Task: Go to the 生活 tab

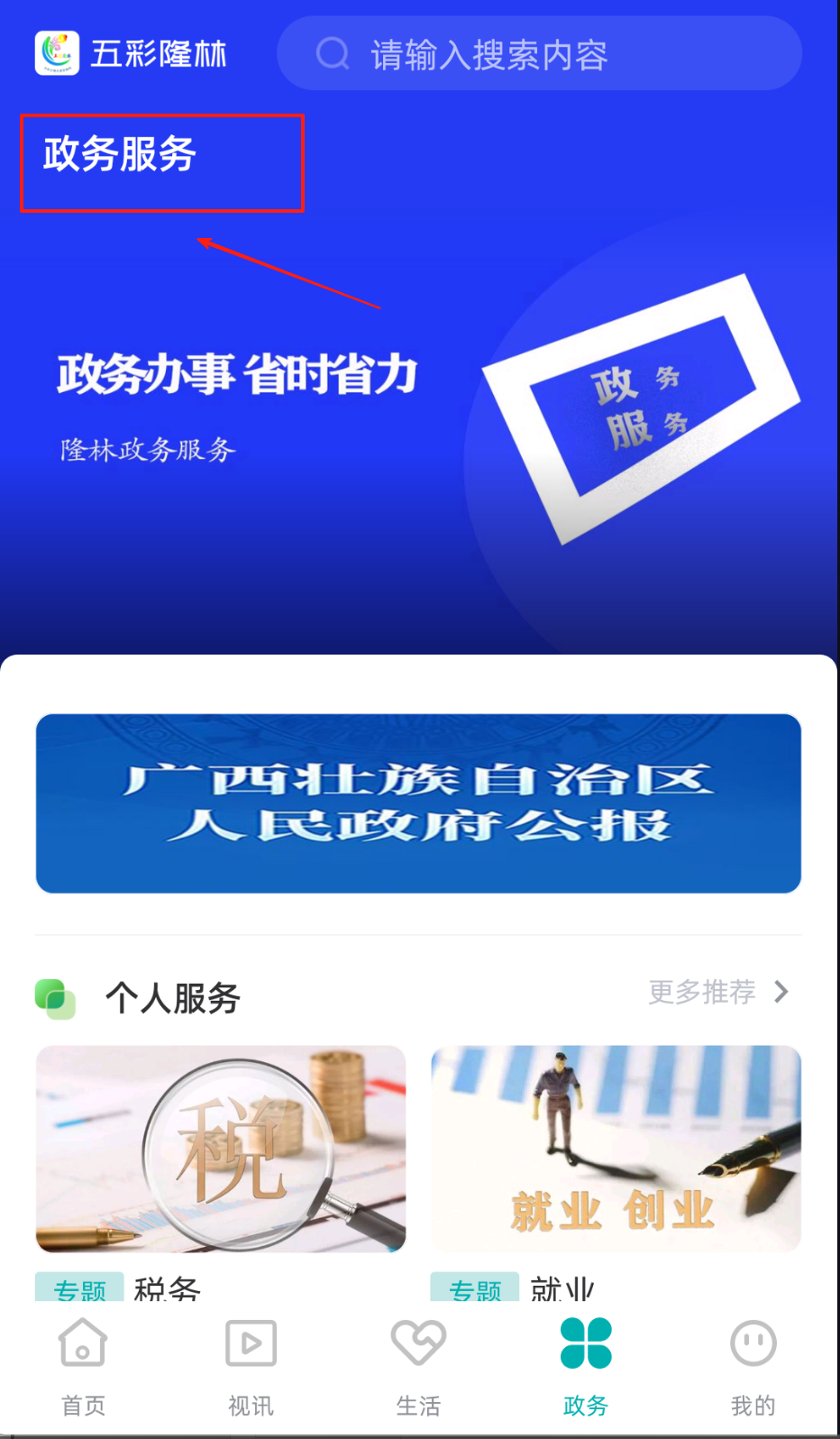Action: [418, 1366]
